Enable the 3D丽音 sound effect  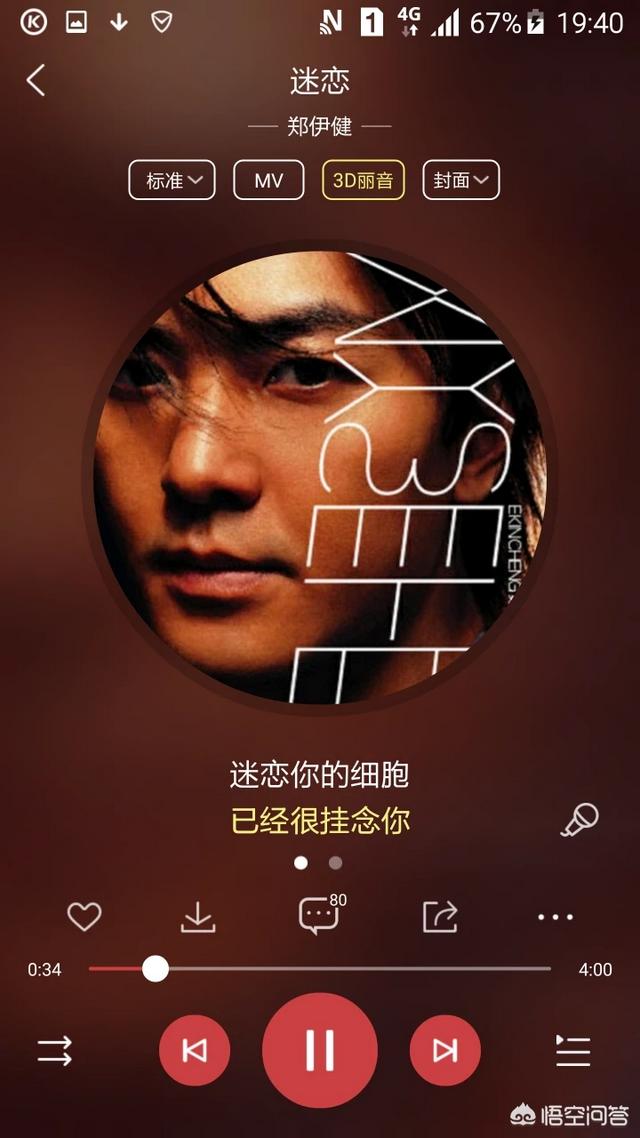pos(363,180)
